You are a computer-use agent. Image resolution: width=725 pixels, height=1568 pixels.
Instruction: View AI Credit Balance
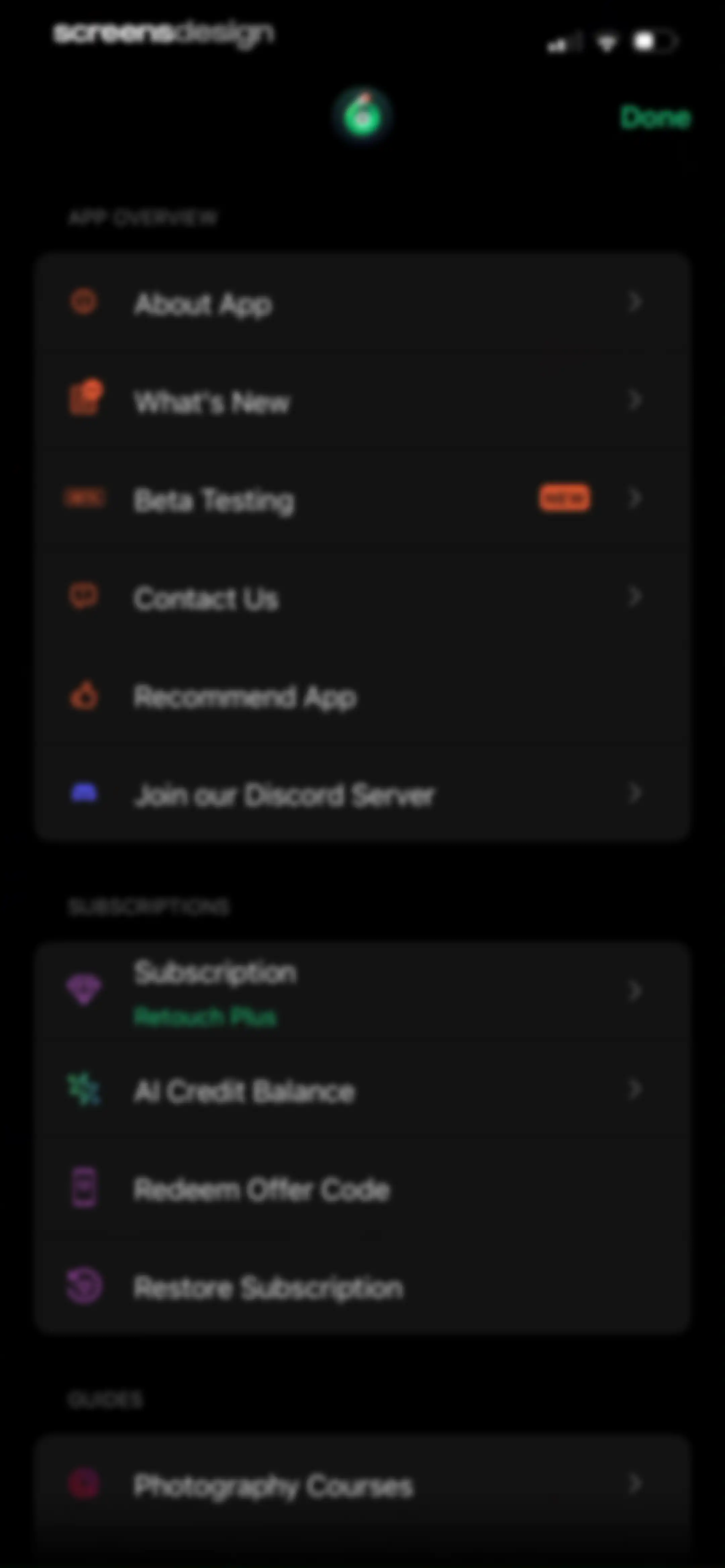coord(362,1090)
